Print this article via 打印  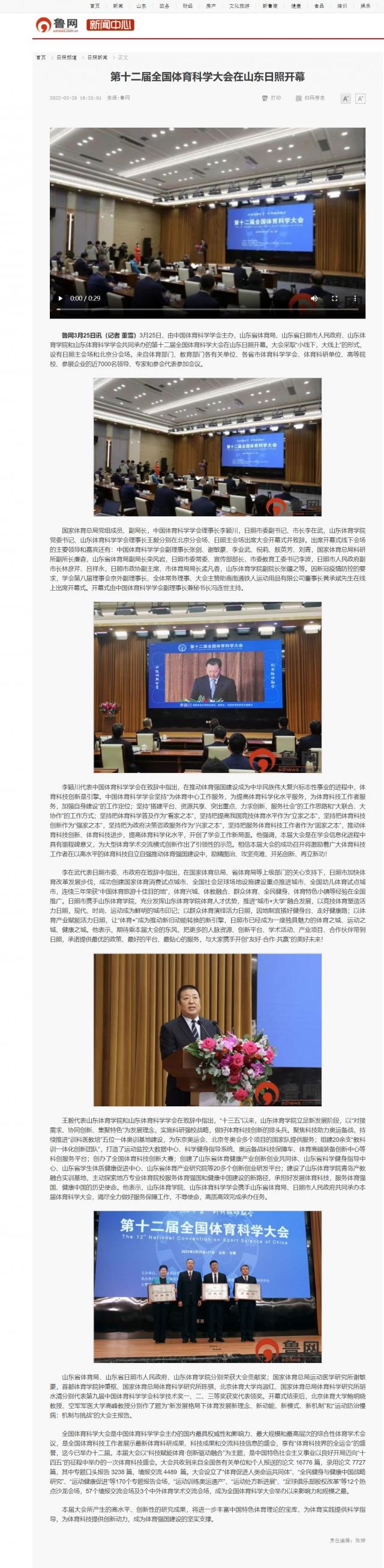click(272, 98)
